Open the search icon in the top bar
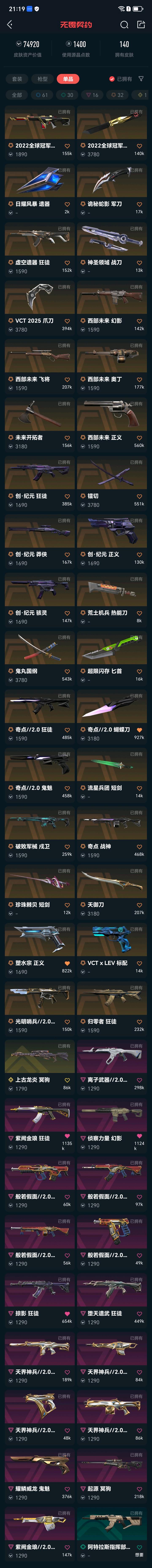The height and width of the screenshot is (1568, 152). (x=124, y=24)
